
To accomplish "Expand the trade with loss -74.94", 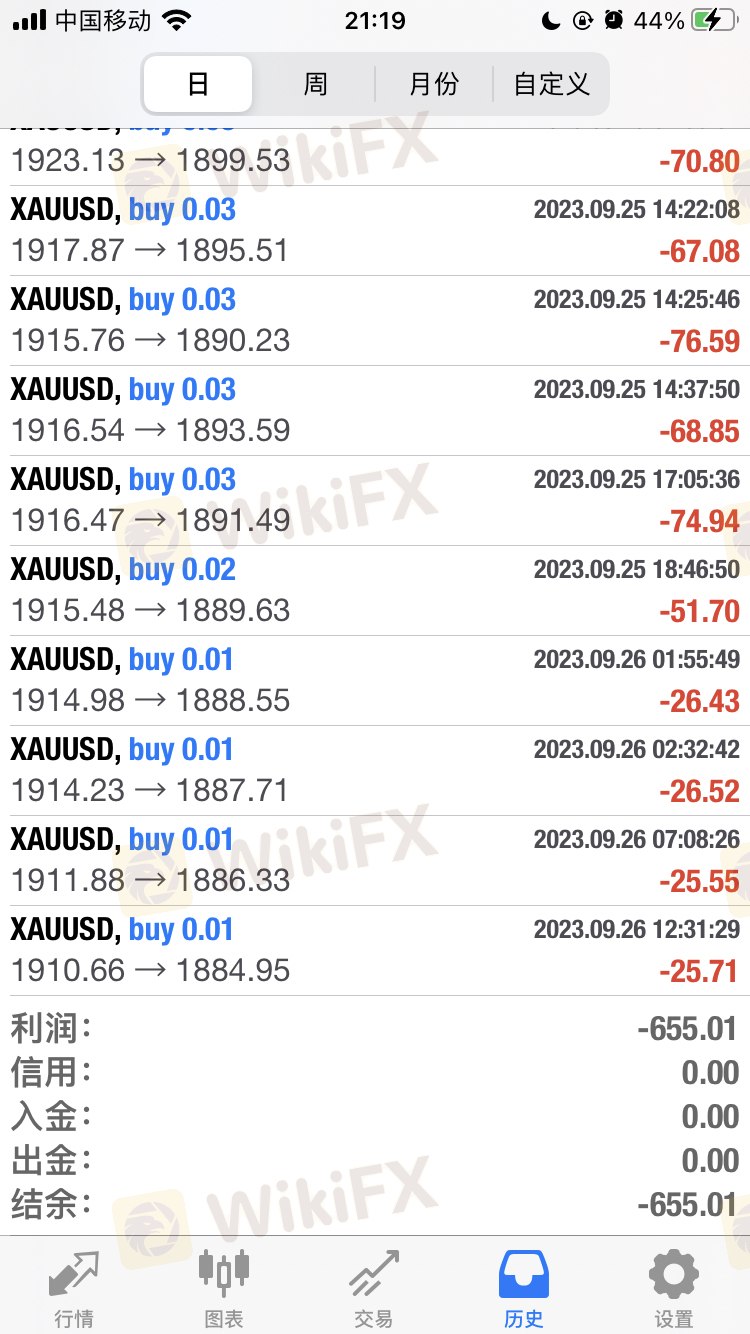I will [375, 501].
